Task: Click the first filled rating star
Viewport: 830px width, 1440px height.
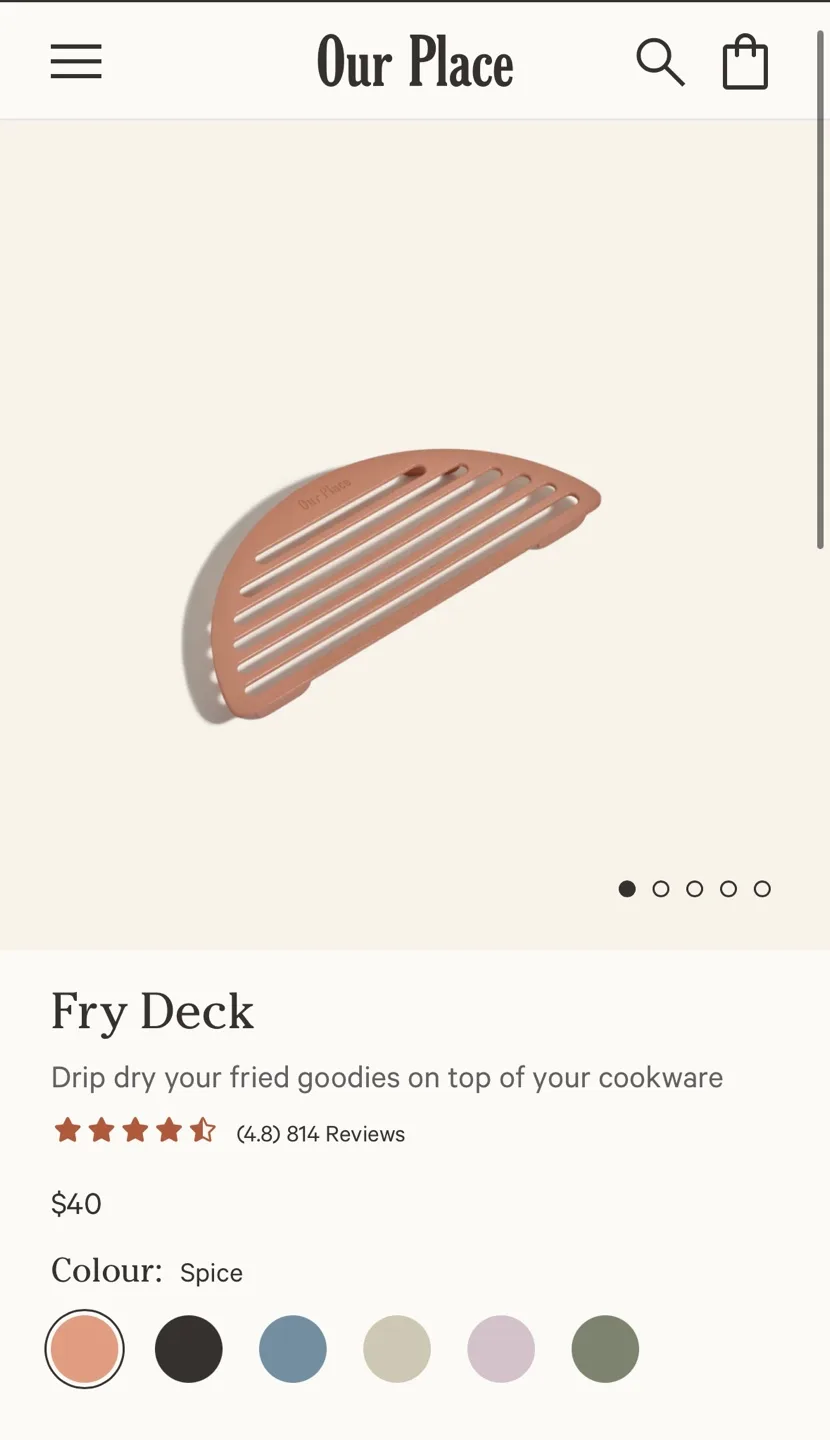Action: pyautogui.click(x=67, y=1129)
